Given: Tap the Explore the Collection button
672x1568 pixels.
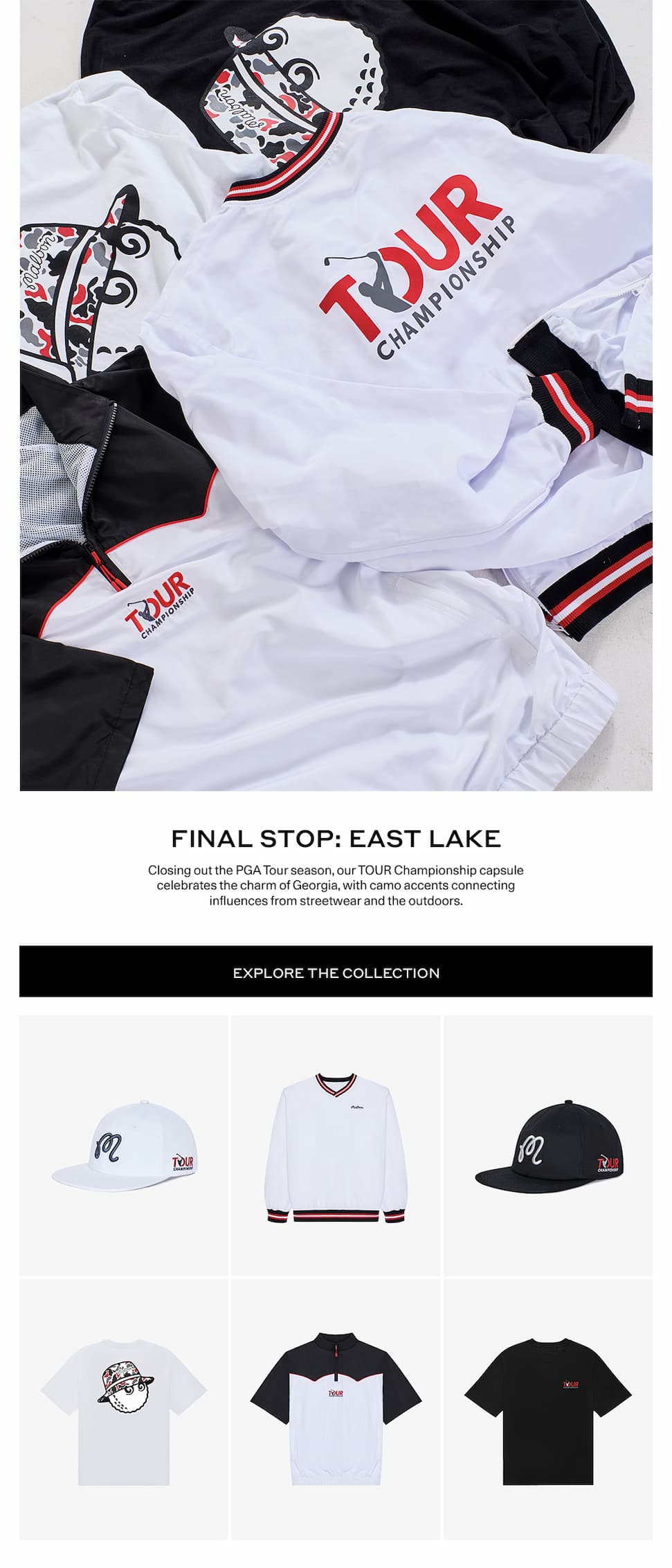Looking at the screenshot, I should point(336,972).
